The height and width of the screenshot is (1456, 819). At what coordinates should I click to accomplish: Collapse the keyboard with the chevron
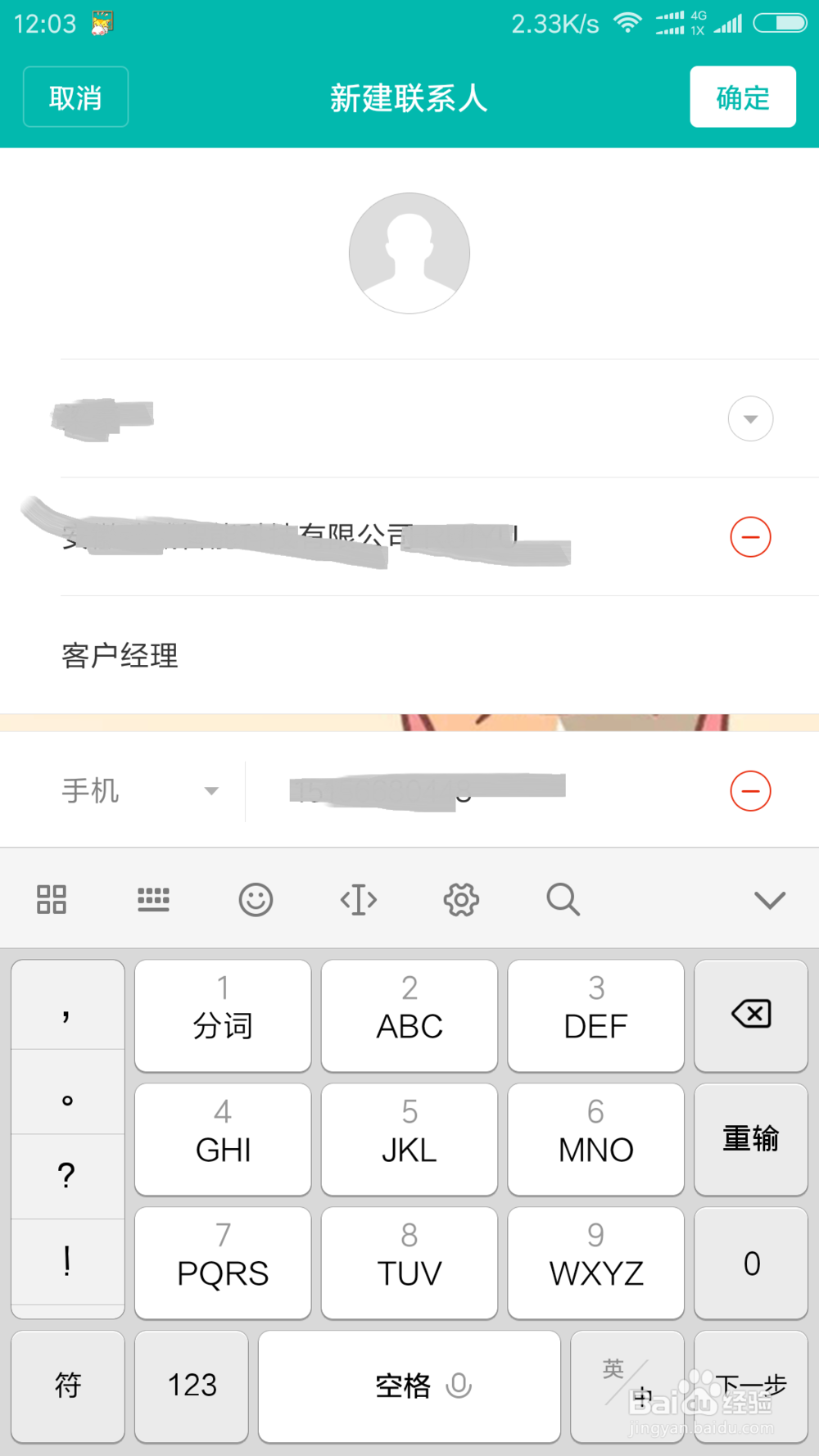point(768,898)
